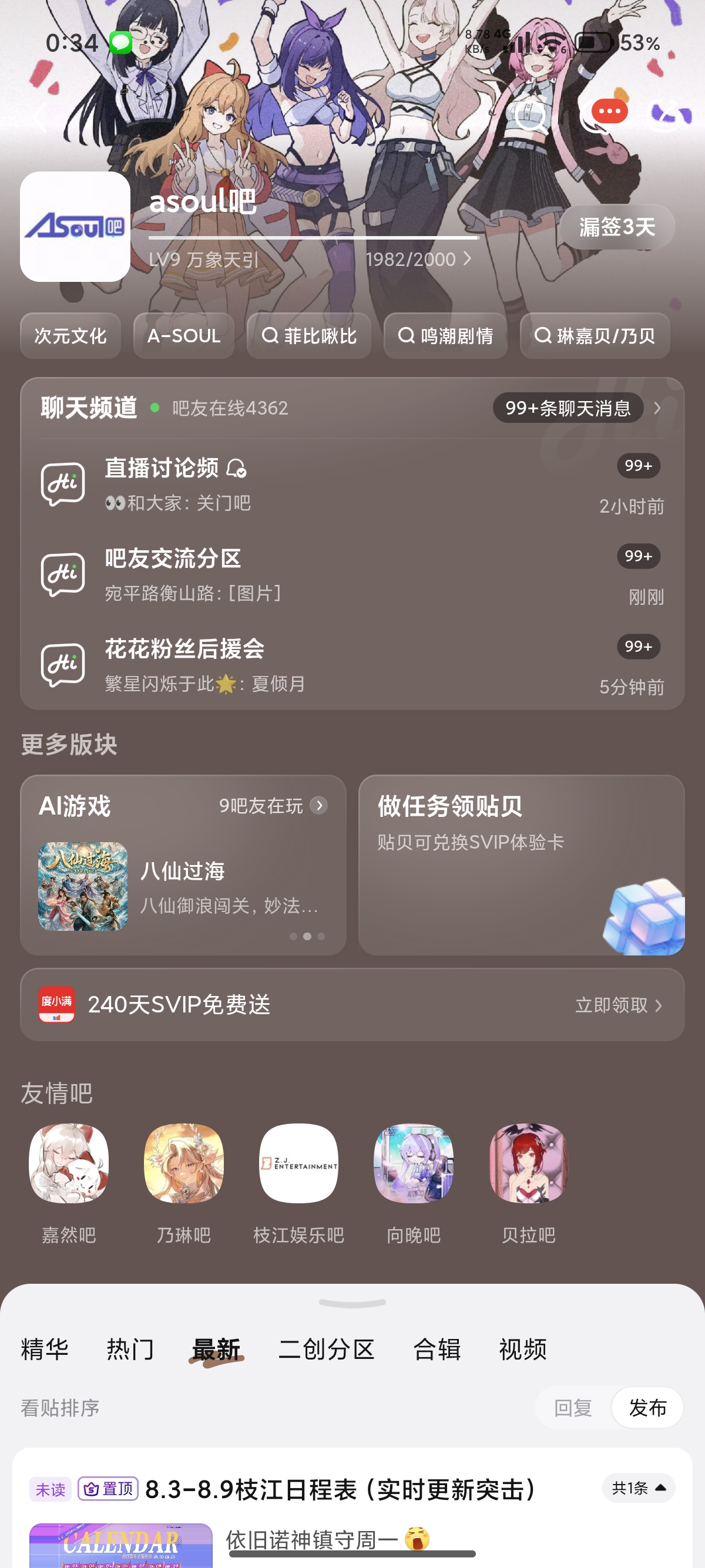Collapse the pinned posts via 共1条
Viewport: 705px width, 1568px height.
639,1488
